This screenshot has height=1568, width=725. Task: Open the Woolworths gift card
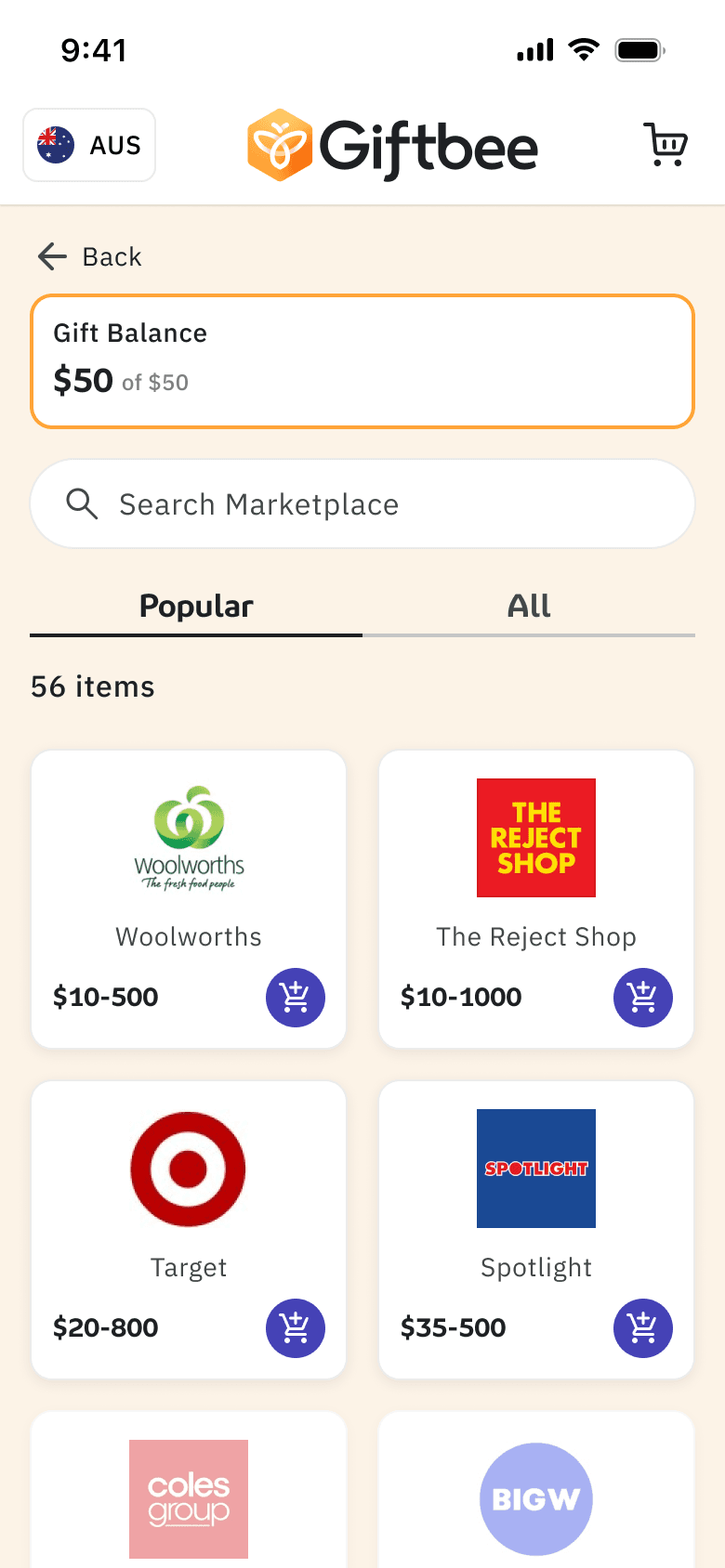(x=189, y=899)
